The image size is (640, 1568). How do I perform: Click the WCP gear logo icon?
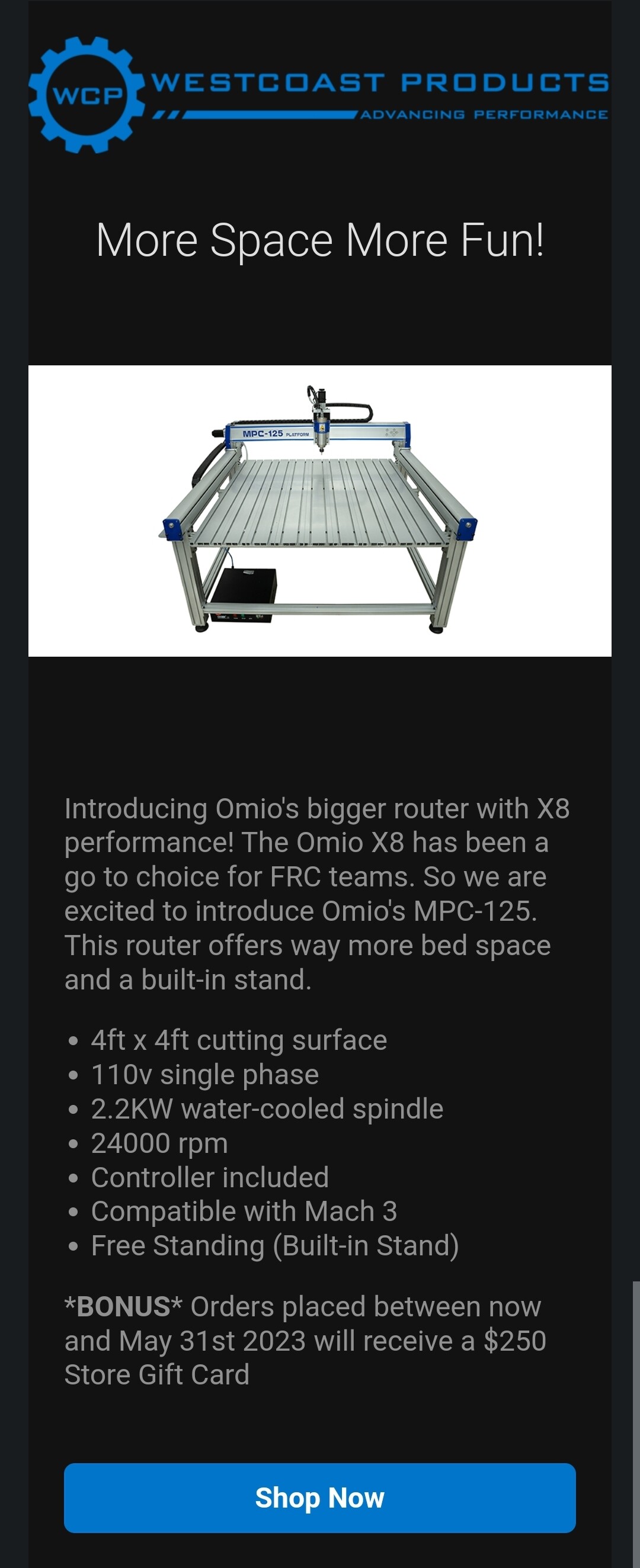pos(87,94)
